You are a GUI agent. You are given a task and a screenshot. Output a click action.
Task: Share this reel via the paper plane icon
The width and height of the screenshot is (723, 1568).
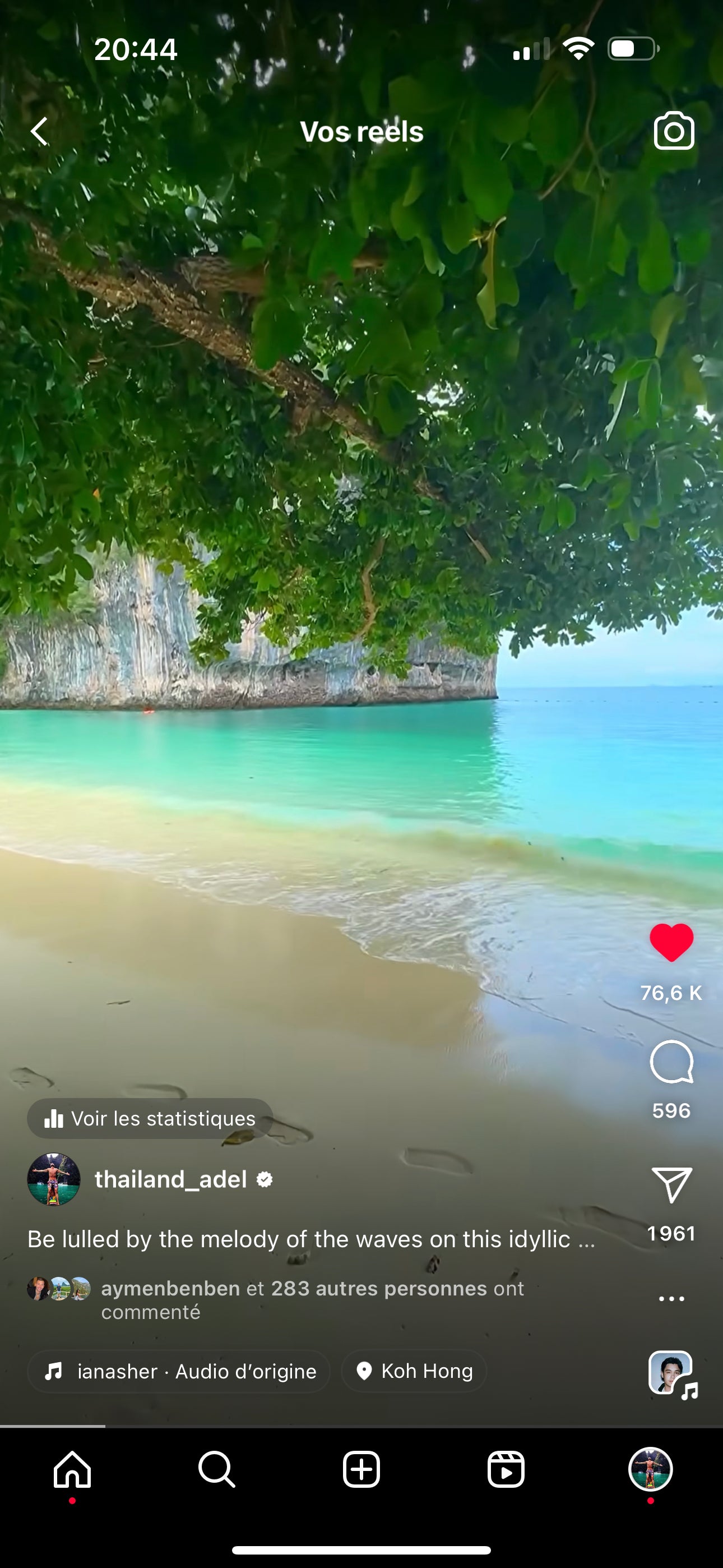tap(671, 1184)
